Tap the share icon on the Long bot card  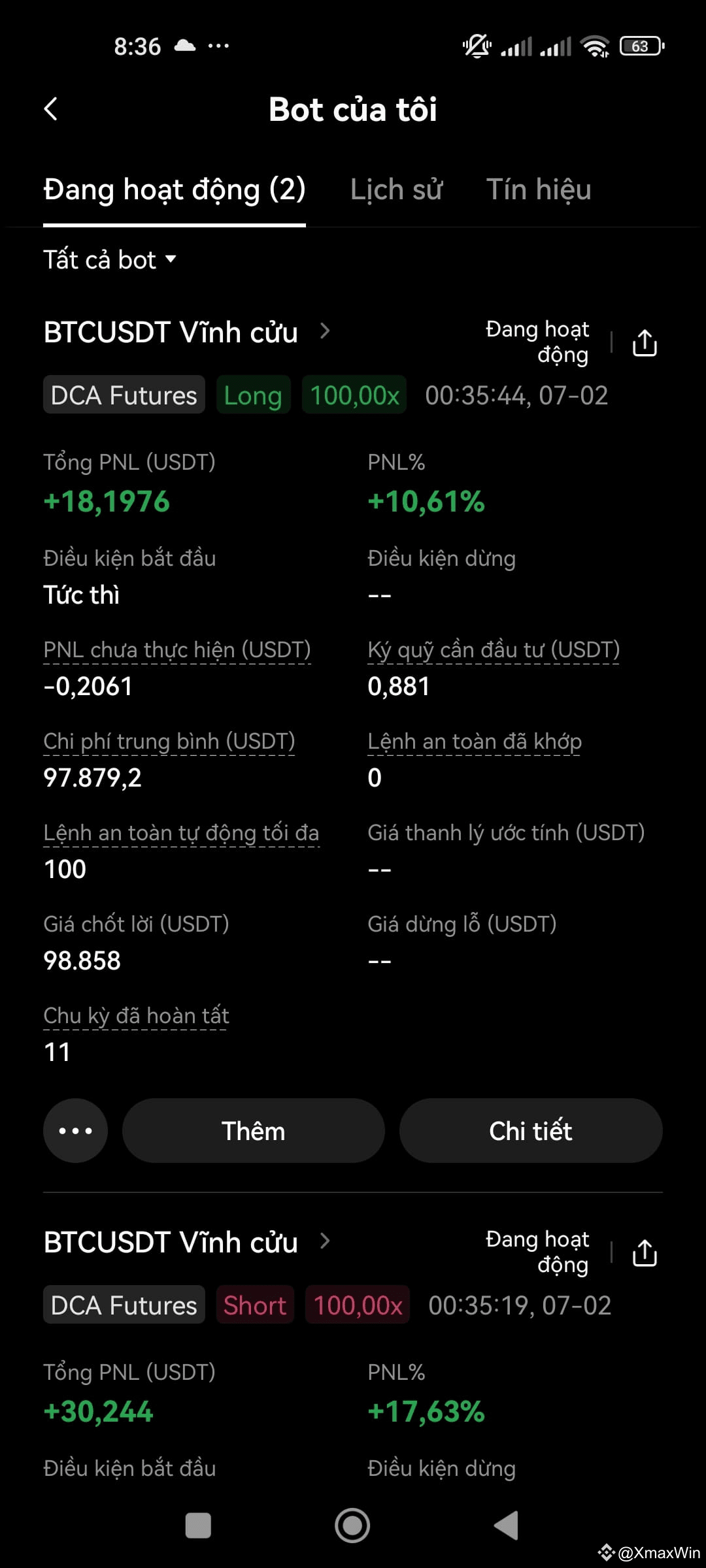644,342
